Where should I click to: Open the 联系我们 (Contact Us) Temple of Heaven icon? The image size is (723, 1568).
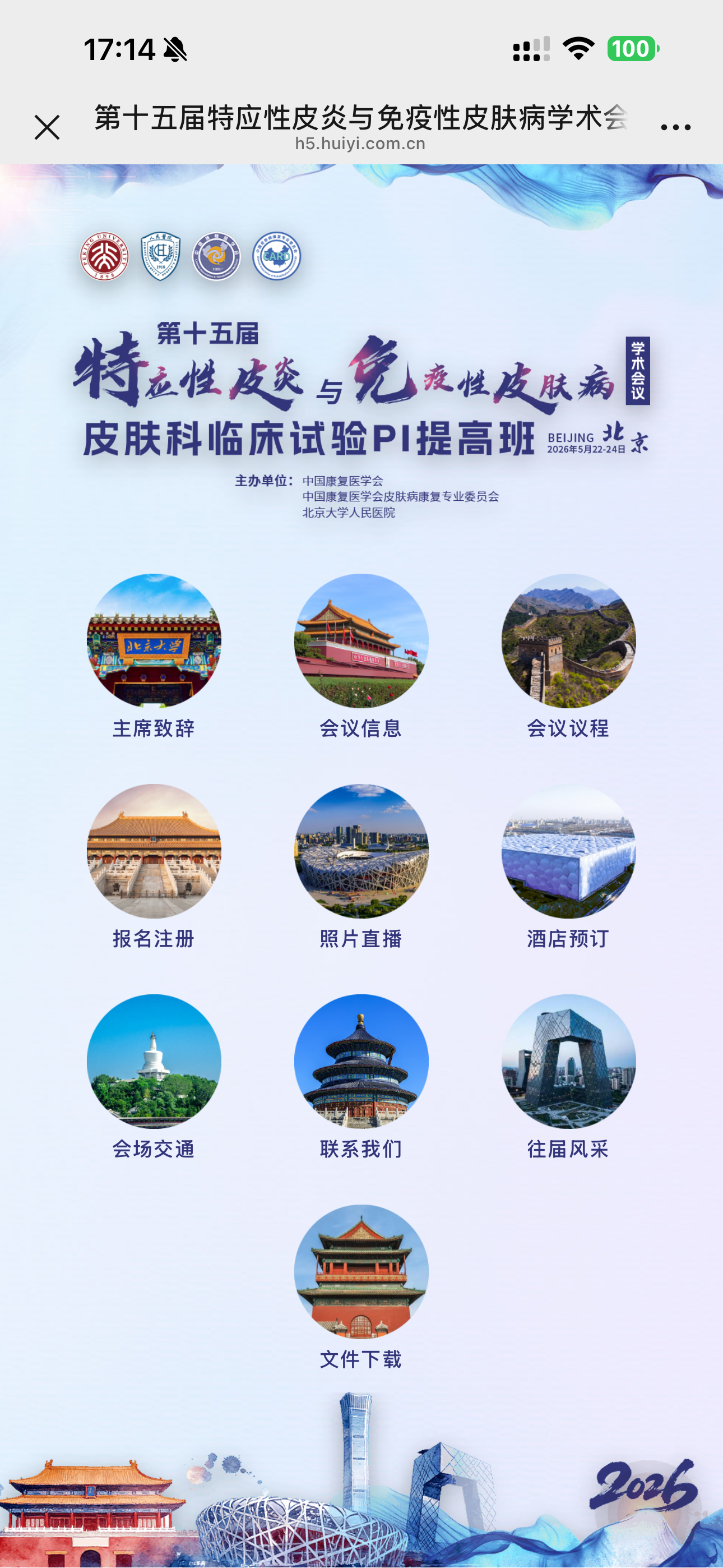tap(361, 1065)
